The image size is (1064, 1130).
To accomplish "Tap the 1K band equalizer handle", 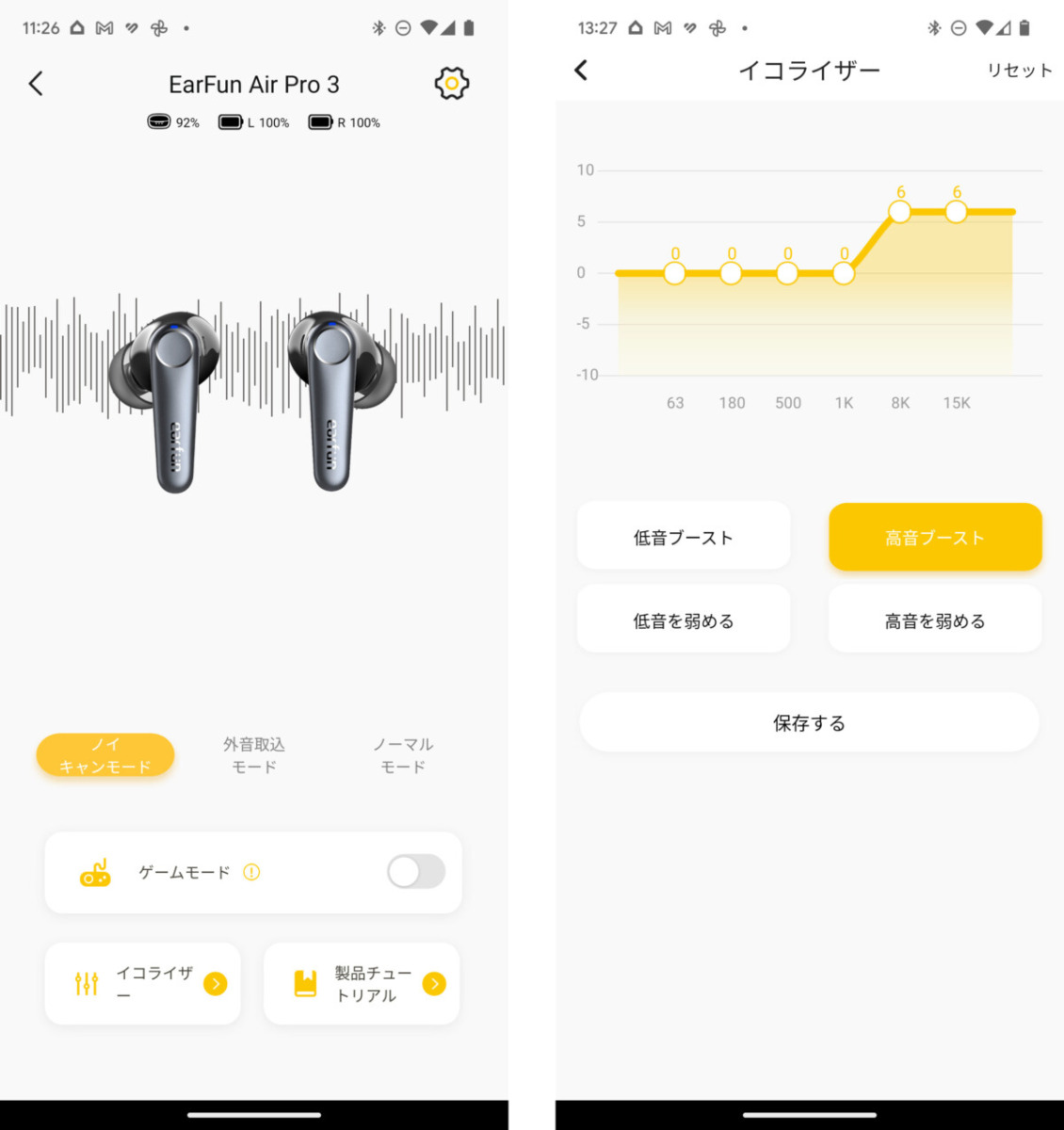I will coord(844,273).
